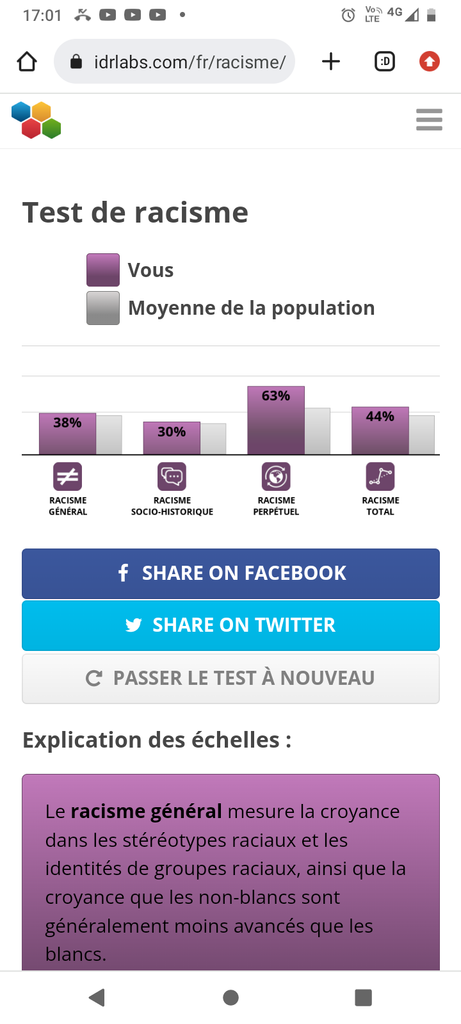This screenshot has height=1024, width=461.
Task: Tap Passer le test à nouveau
Action: [230, 679]
